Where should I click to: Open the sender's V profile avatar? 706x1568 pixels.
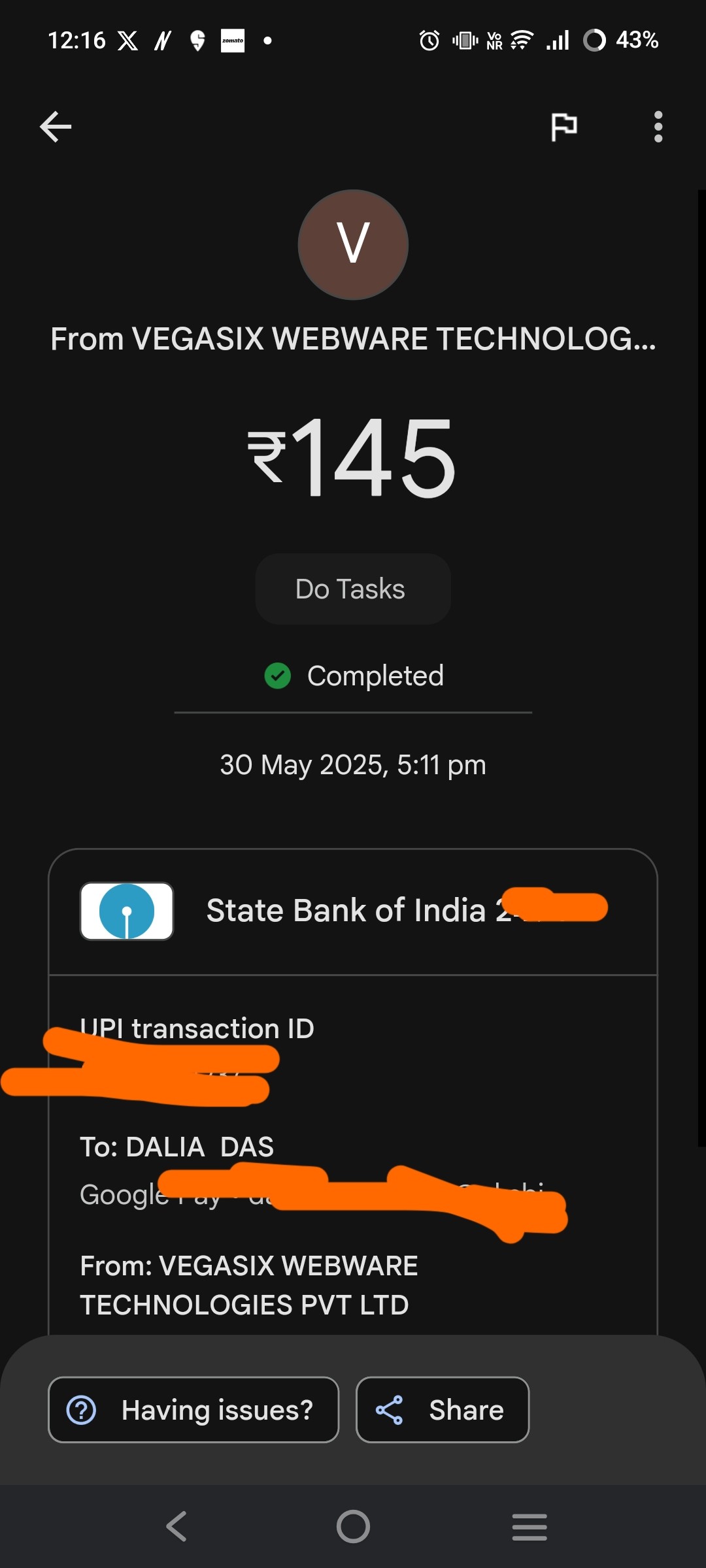(353, 245)
